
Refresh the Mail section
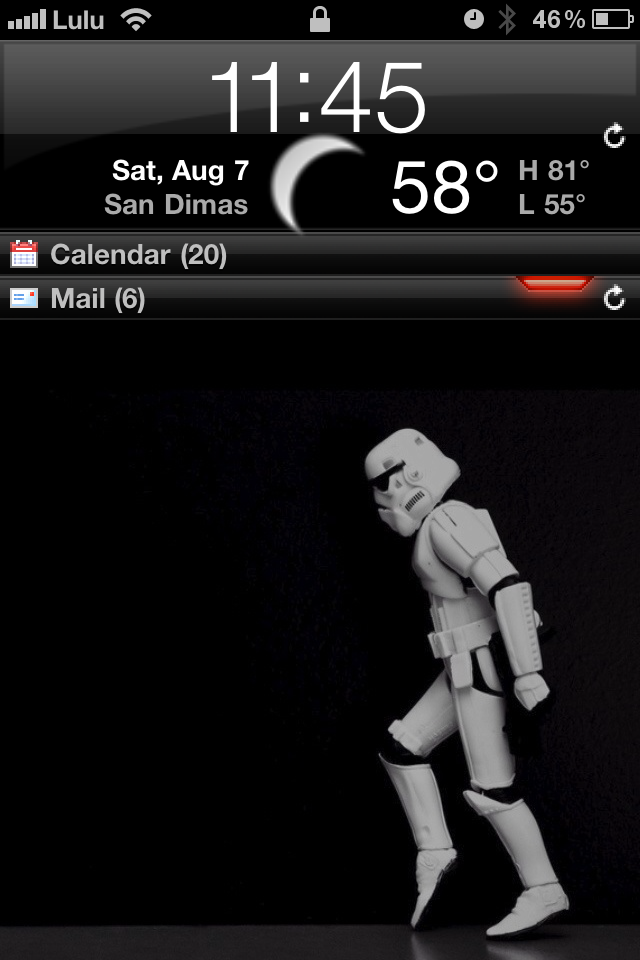click(x=614, y=297)
